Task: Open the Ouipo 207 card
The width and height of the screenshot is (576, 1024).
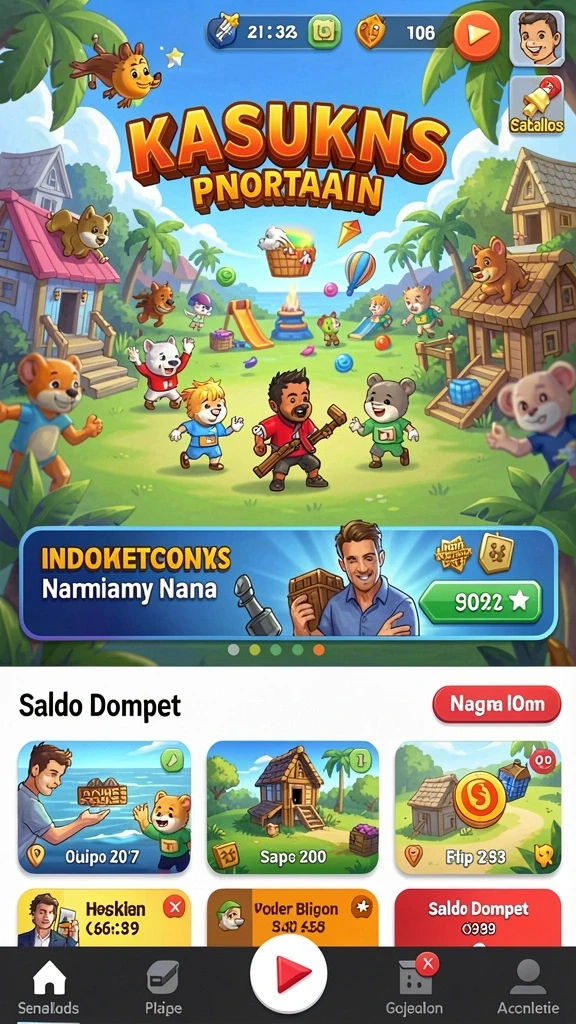Action: point(104,807)
